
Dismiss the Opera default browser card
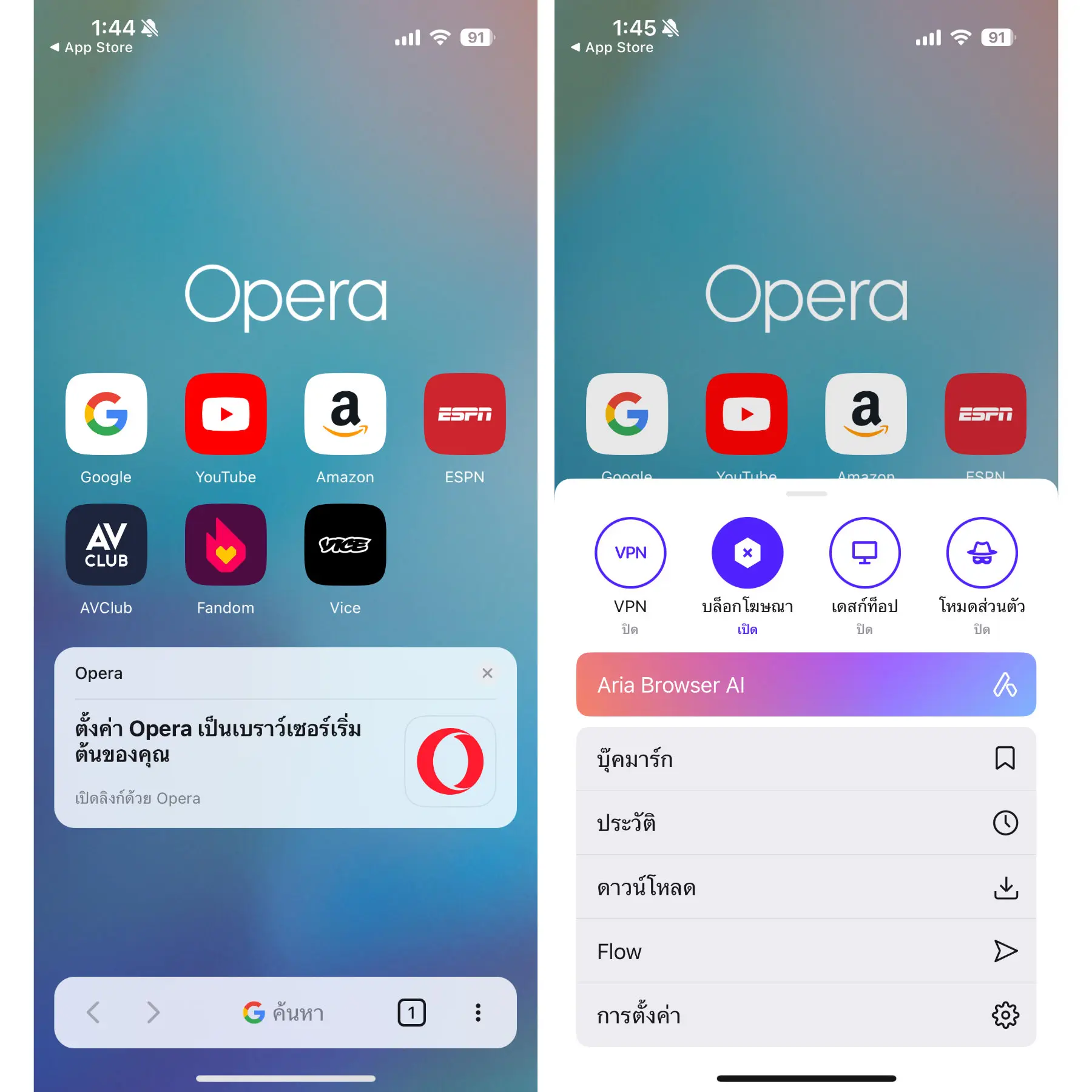487,673
